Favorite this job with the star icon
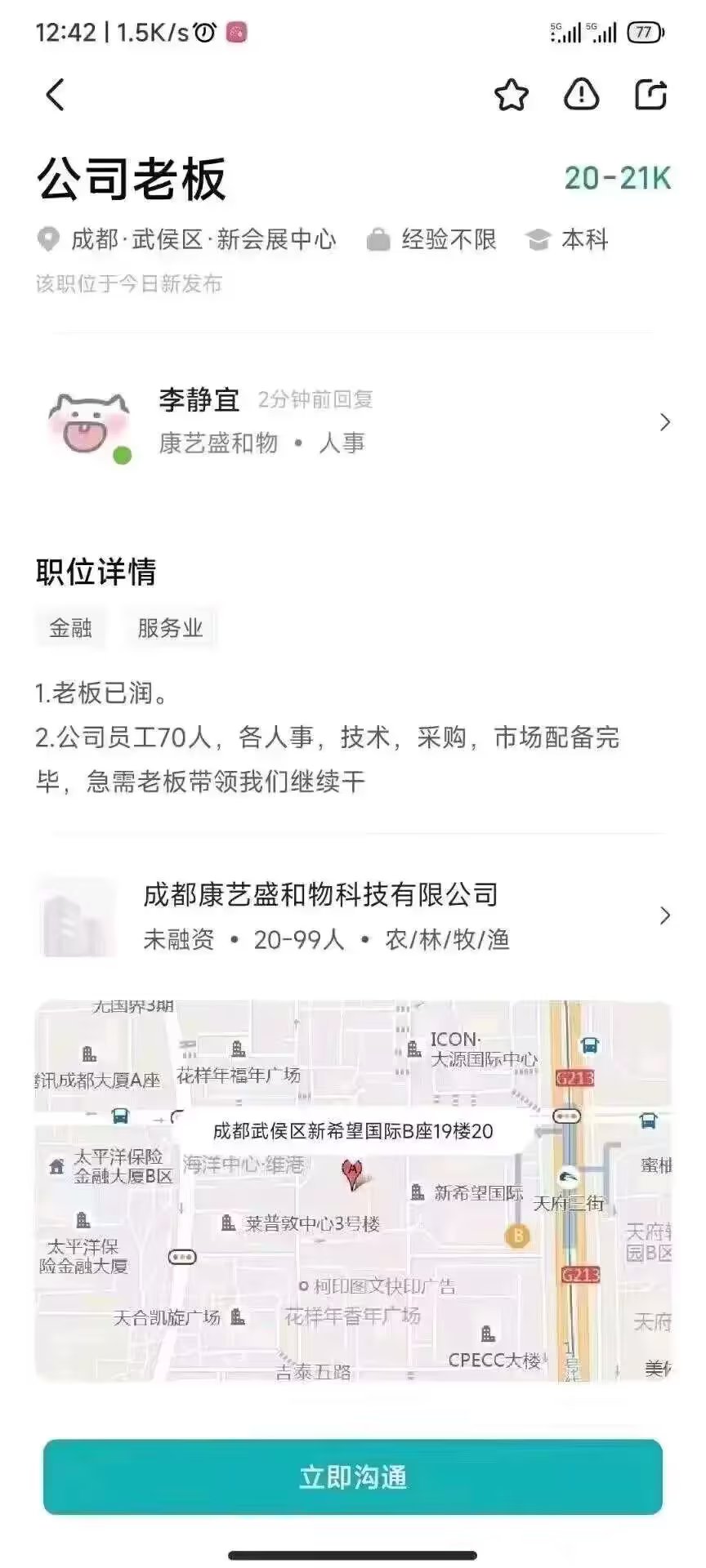Screen dimensions: 706x1568 click(512, 95)
